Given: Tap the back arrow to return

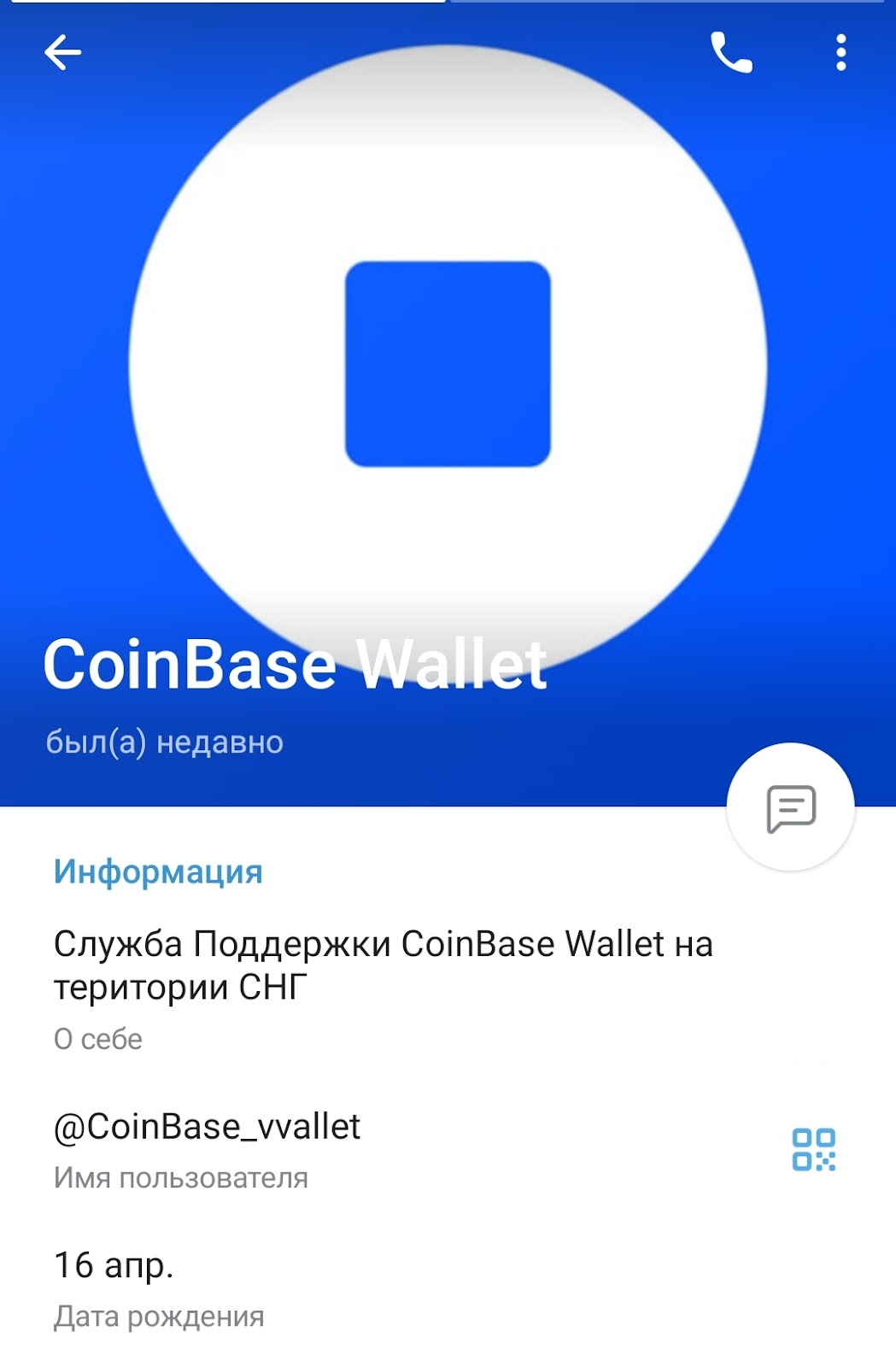Looking at the screenshot, I should [61, 53].
